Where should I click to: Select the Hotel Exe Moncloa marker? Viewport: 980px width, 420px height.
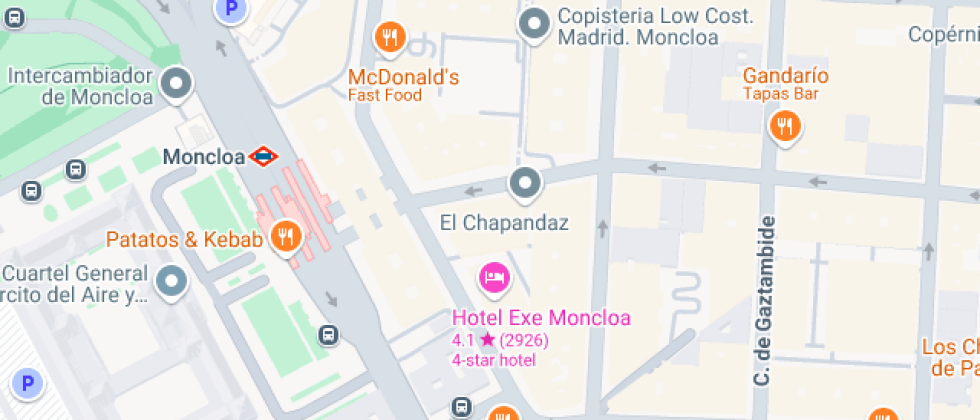pyautogui.click(x=495, y=278)
